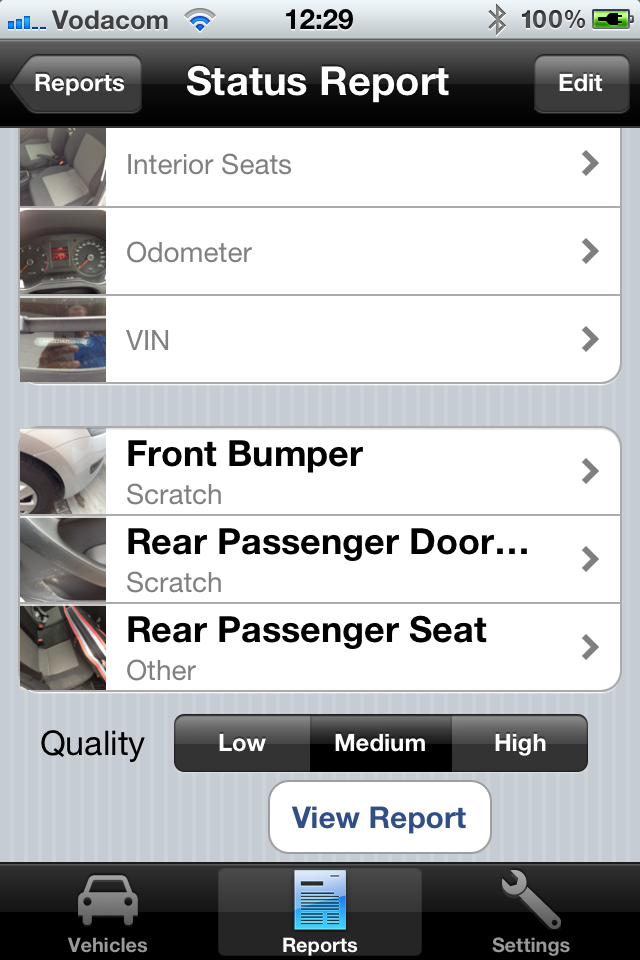Screen dimensions: 640x960
Task: Choose Medium quality
Action: [x=380, y=743]
